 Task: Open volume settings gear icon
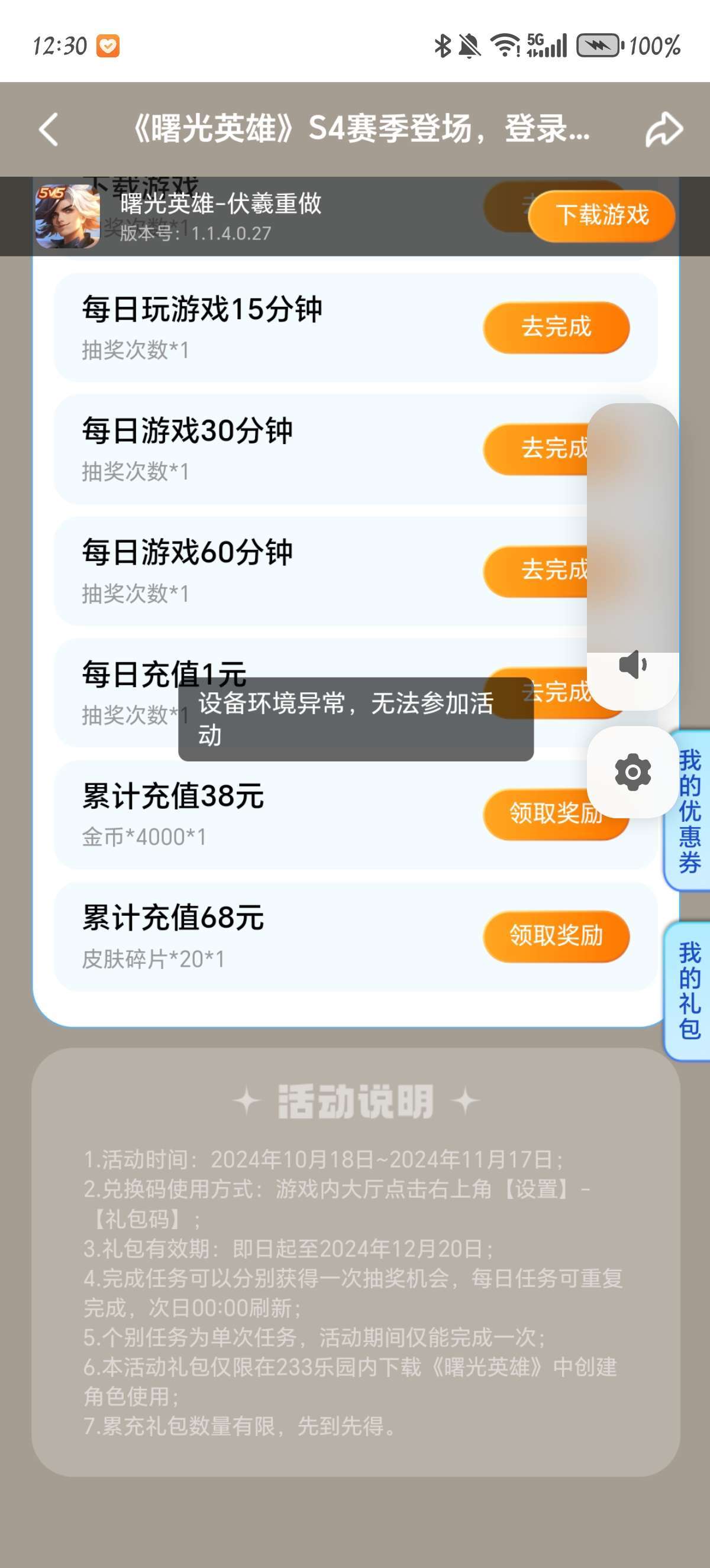click(x=632, y=772)
